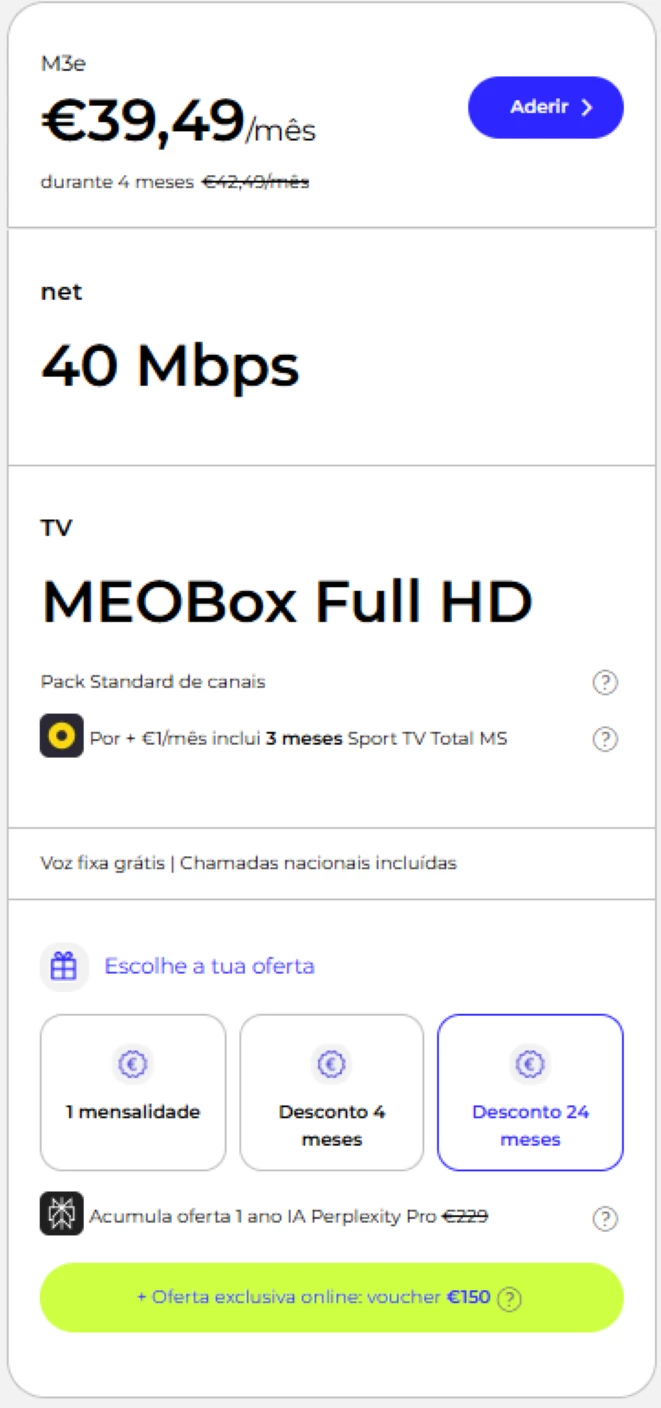Select the Desconto 24 meses offer
Image resolution: width=661 pixels, height=1408 pixels.
pyautogui.click(x=530, y=1092)
